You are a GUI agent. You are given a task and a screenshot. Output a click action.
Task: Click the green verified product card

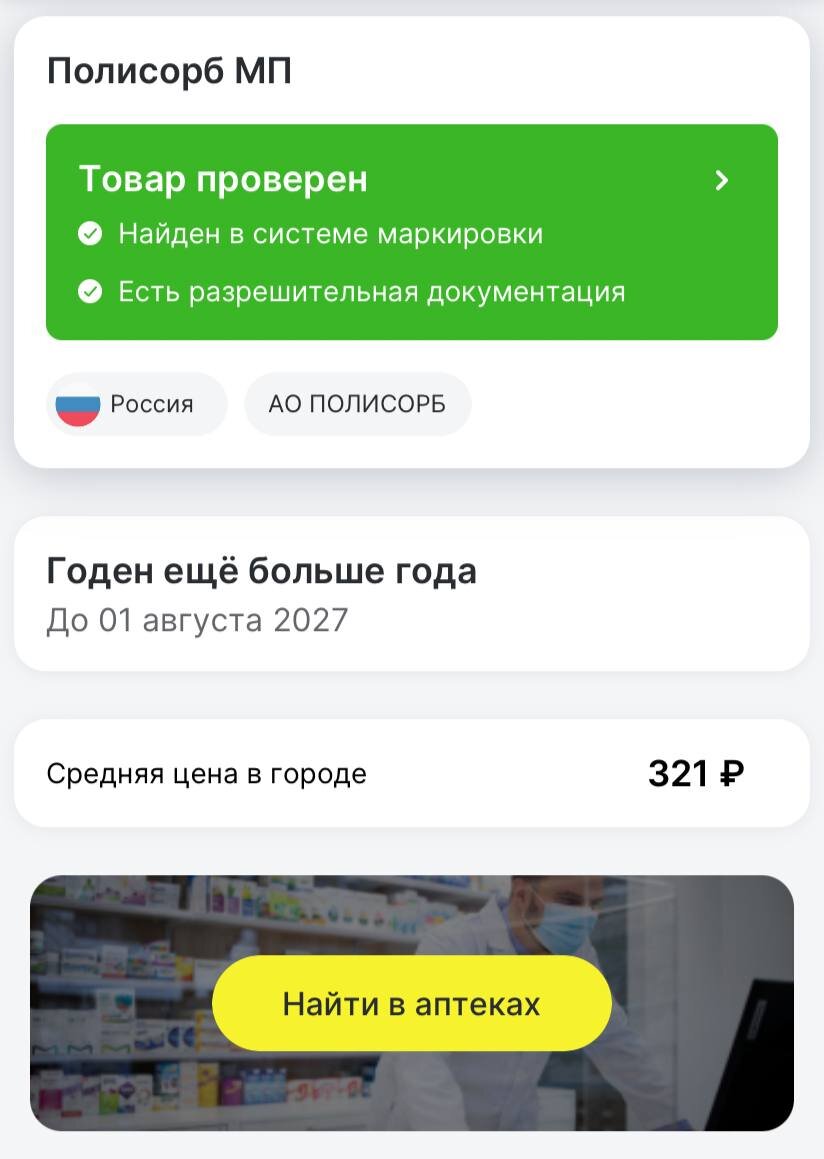[x=412, y=230]
